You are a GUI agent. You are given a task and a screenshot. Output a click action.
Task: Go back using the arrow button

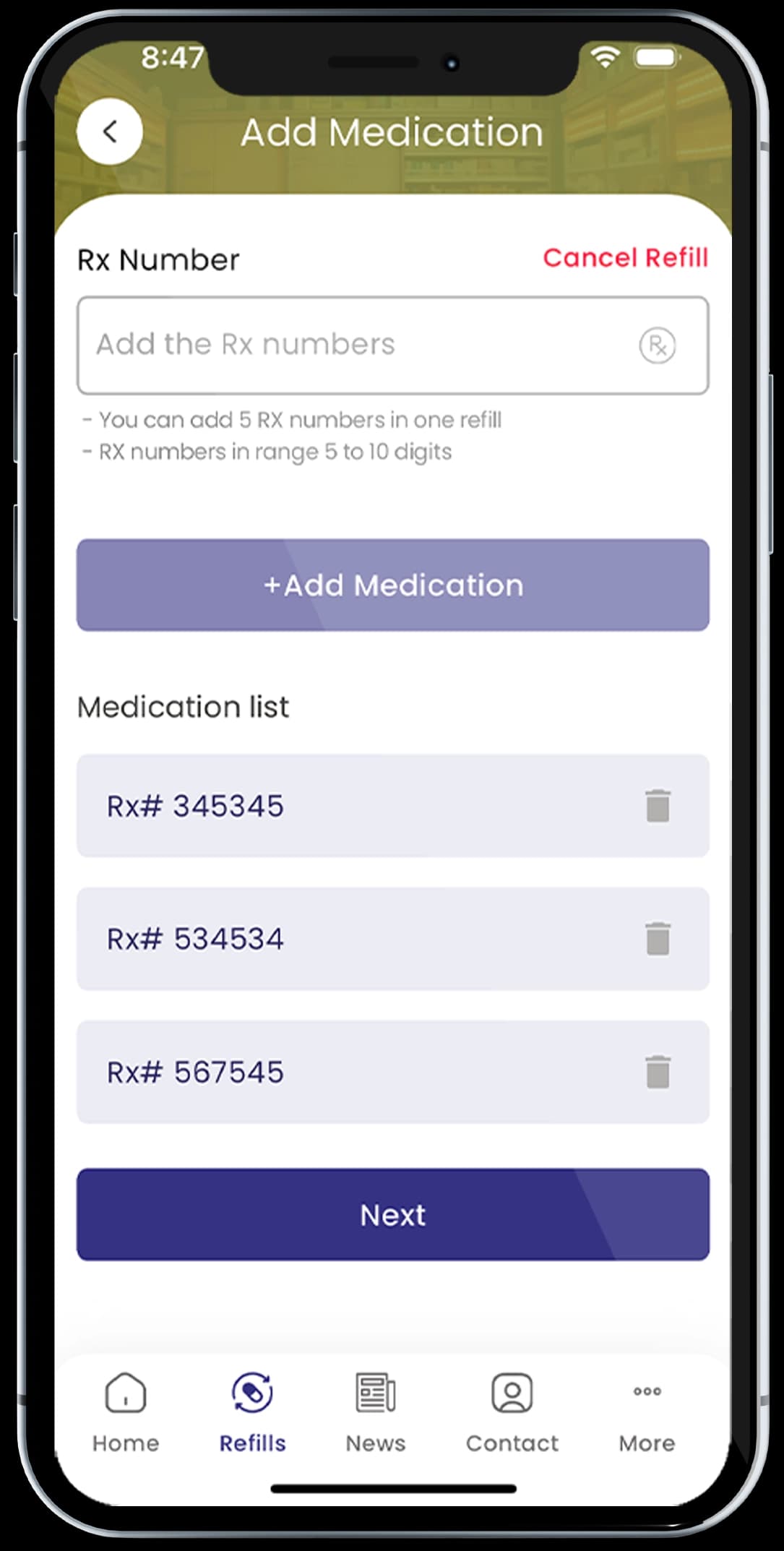[109, 132]
